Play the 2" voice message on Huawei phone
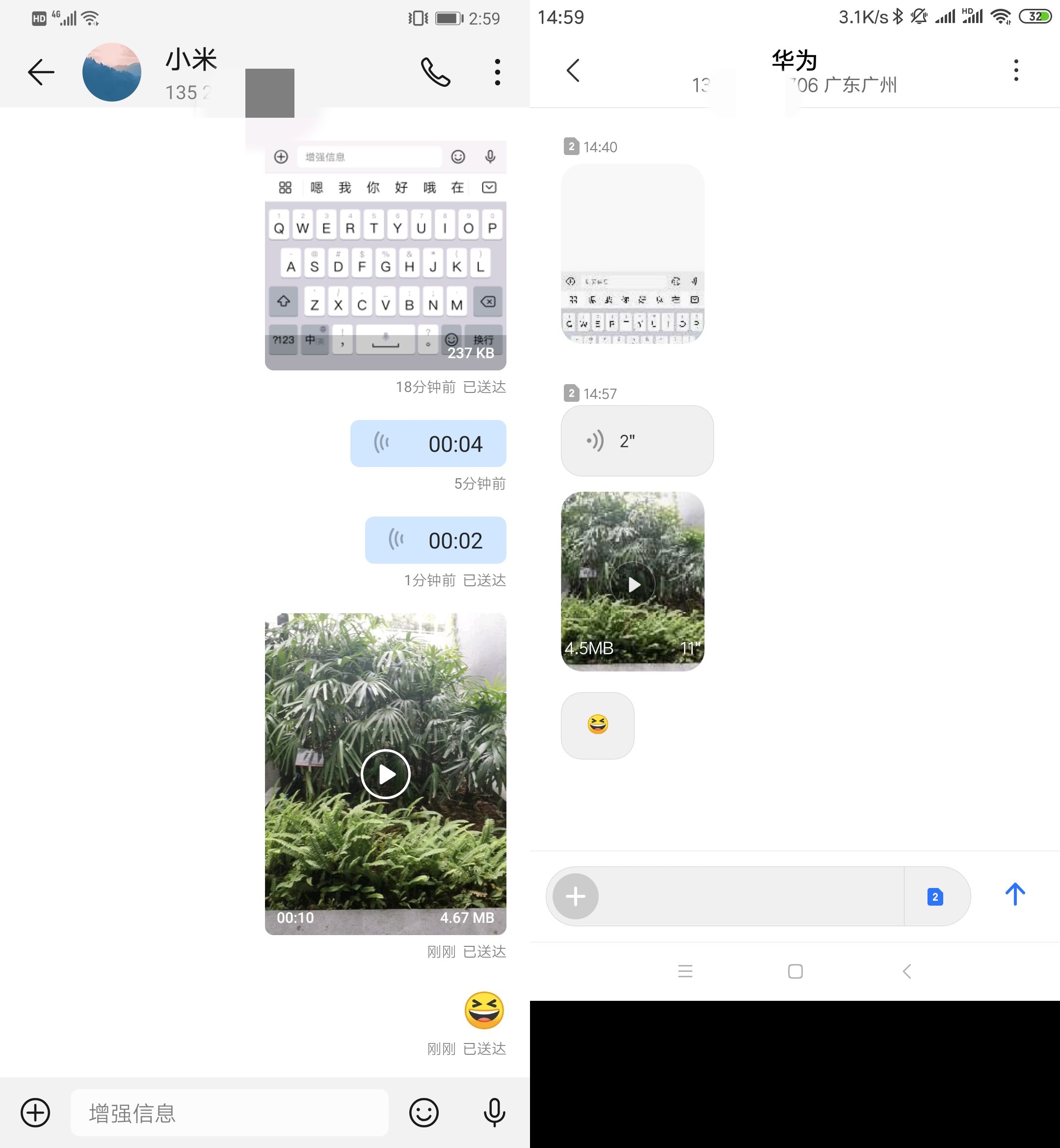Image resolution: width=1060 pixels, height=1148 pixels. point(636,441)
